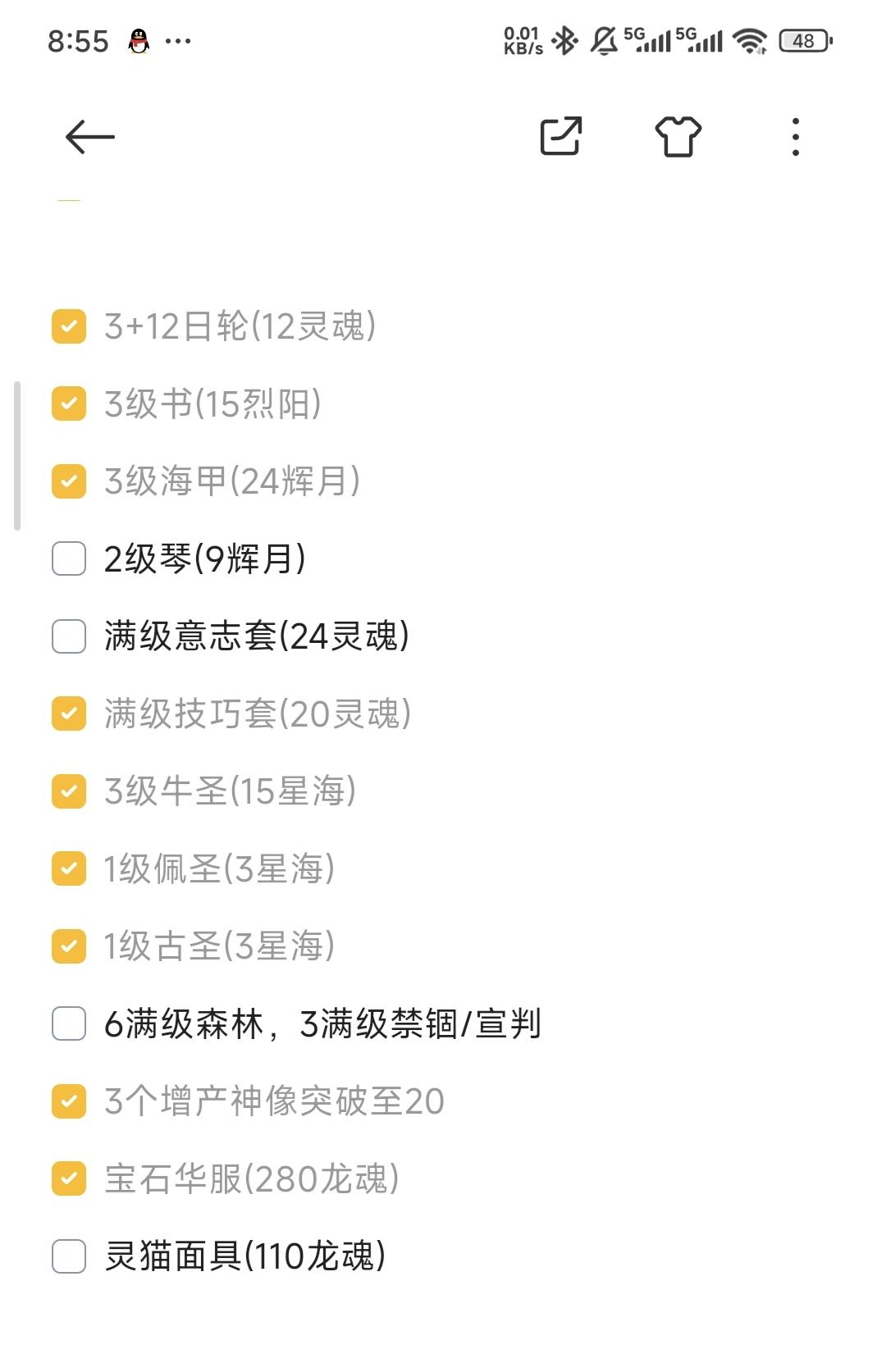Screen dimensions: 886x1372
Task: Uncheck the 1级佩圣(3星海) item
Action: coord(69,868)
